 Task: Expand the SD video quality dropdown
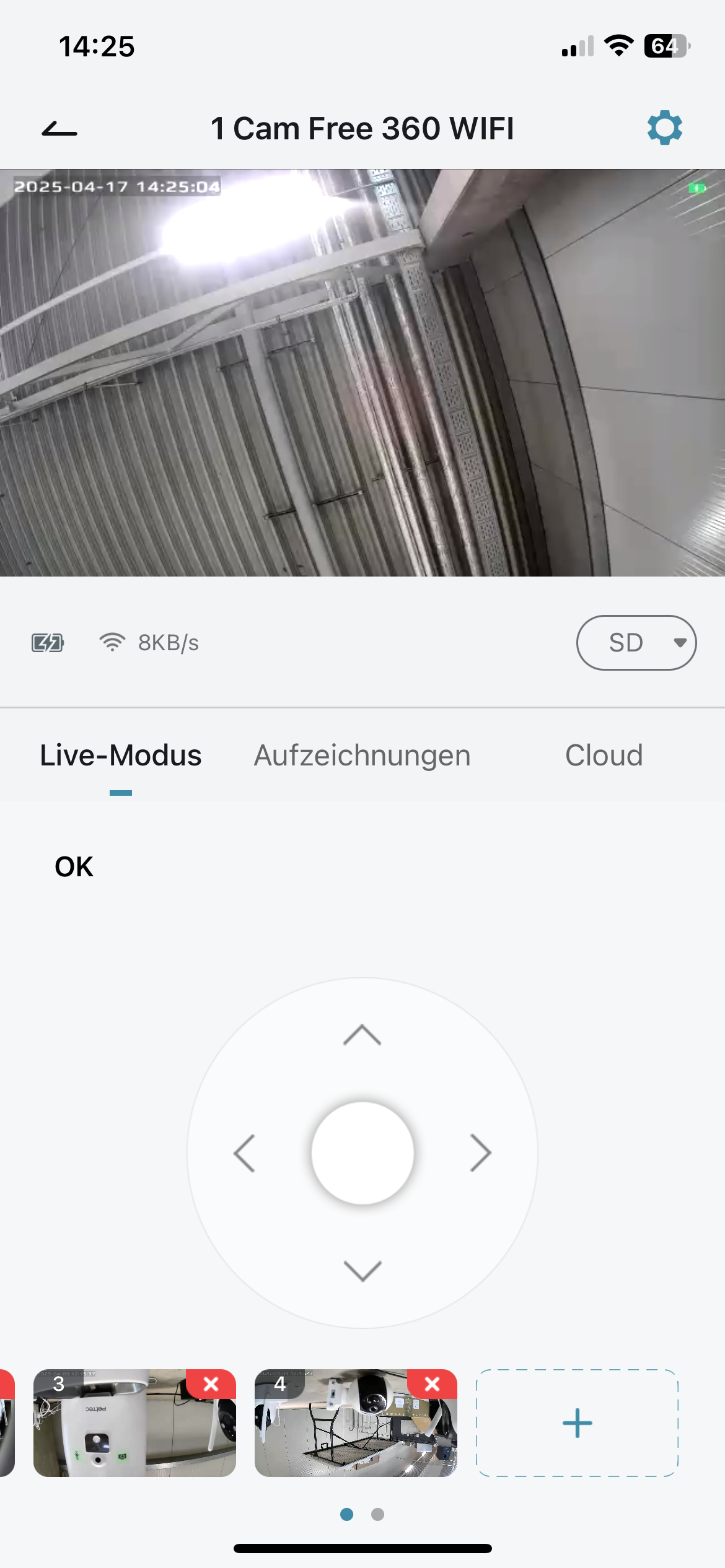(x=636, y=643)
